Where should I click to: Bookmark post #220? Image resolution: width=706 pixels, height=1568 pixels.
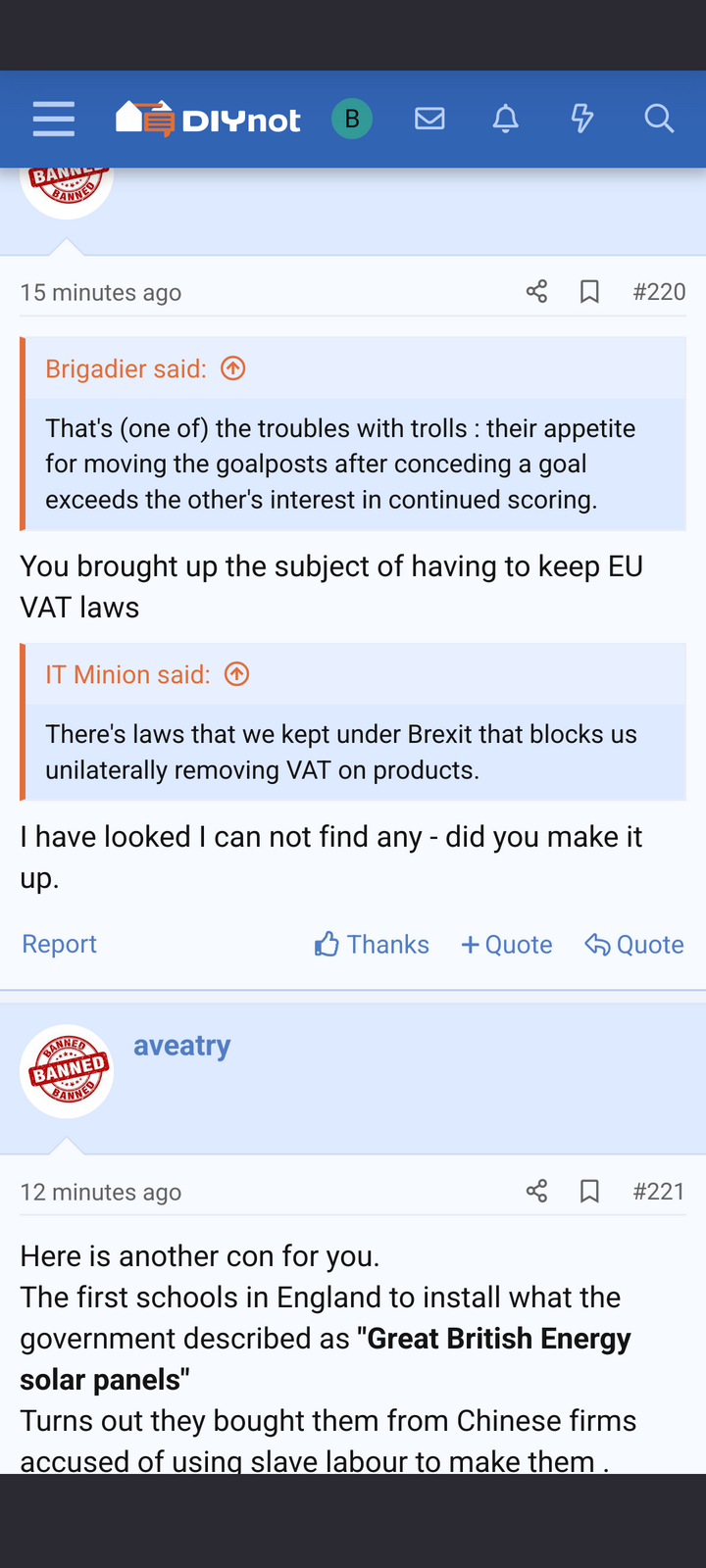[x=588, y=291]
